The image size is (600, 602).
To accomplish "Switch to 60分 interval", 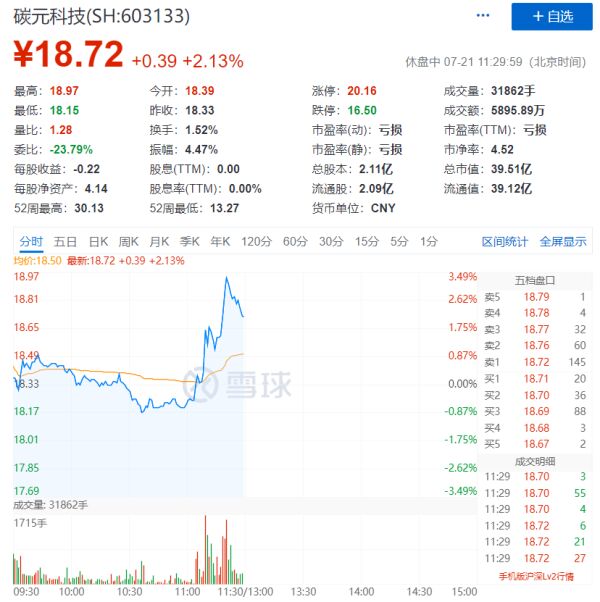I will click(295, 241).
